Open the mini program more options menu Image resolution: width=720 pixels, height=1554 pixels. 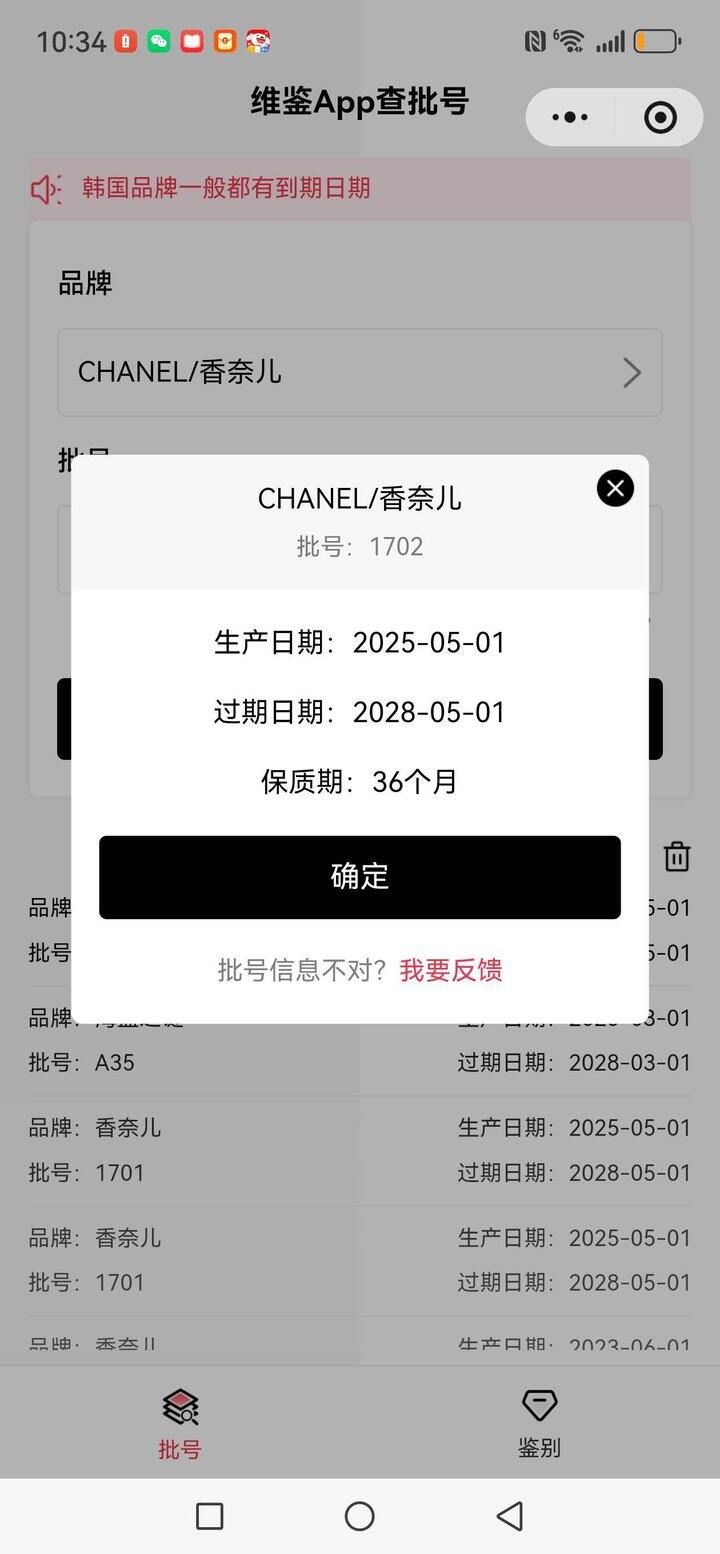click(570, 118)
